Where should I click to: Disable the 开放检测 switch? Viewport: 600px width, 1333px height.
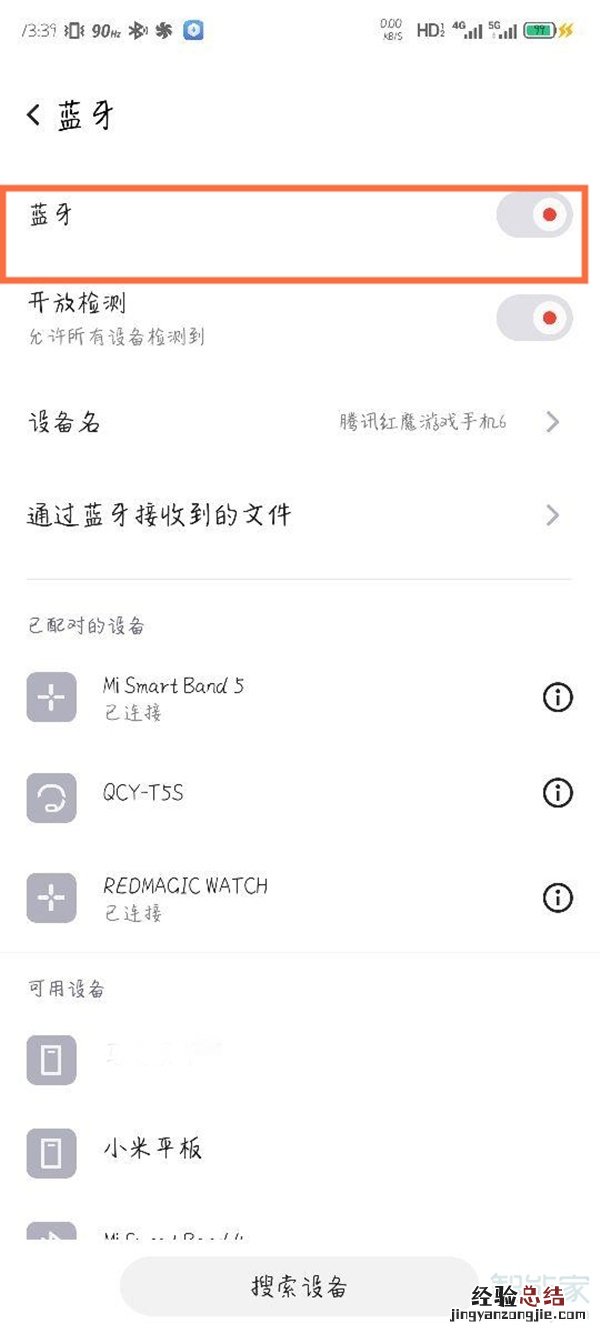tap(534, 319)
